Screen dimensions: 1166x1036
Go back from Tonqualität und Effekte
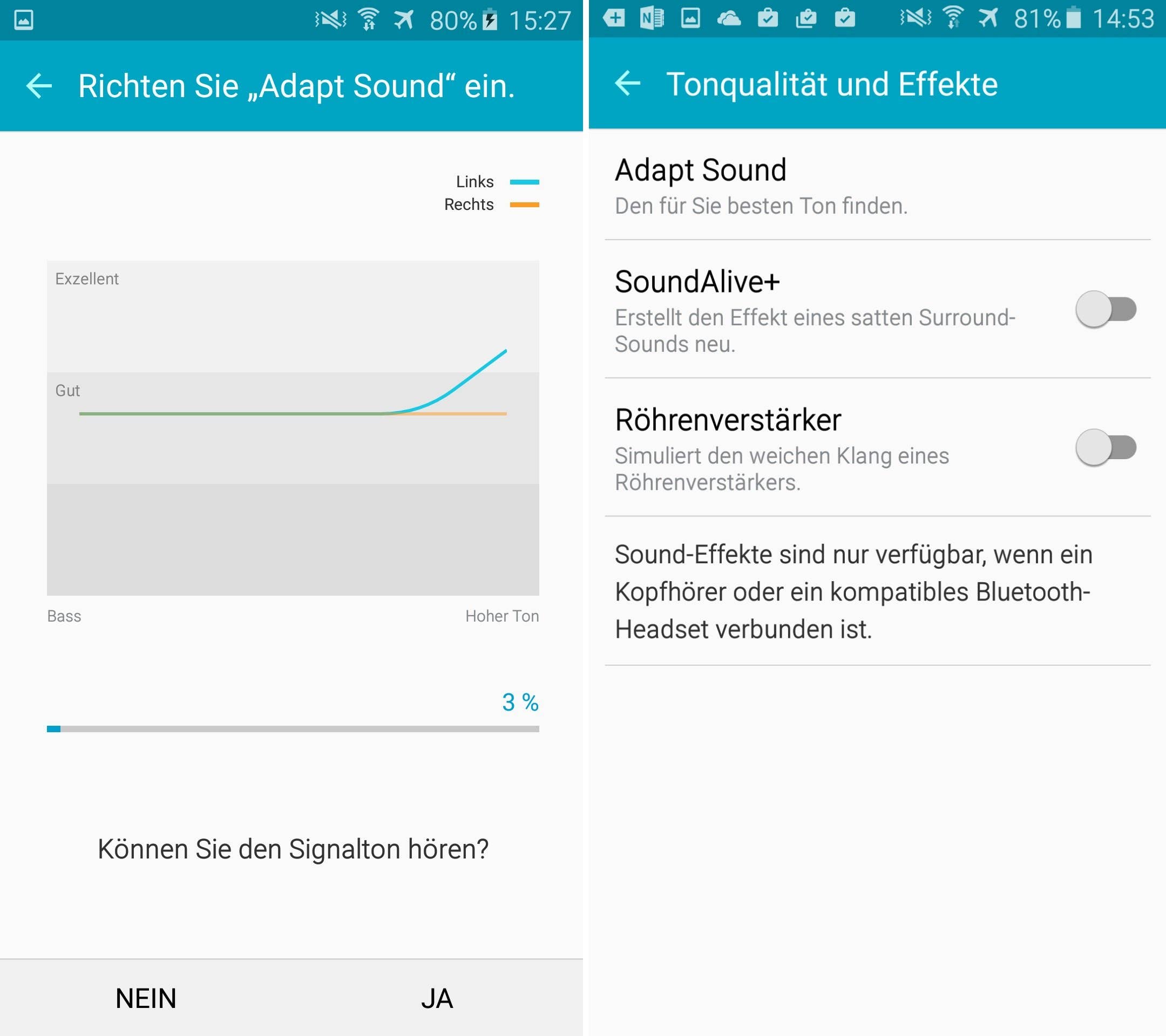click(627, 84)
